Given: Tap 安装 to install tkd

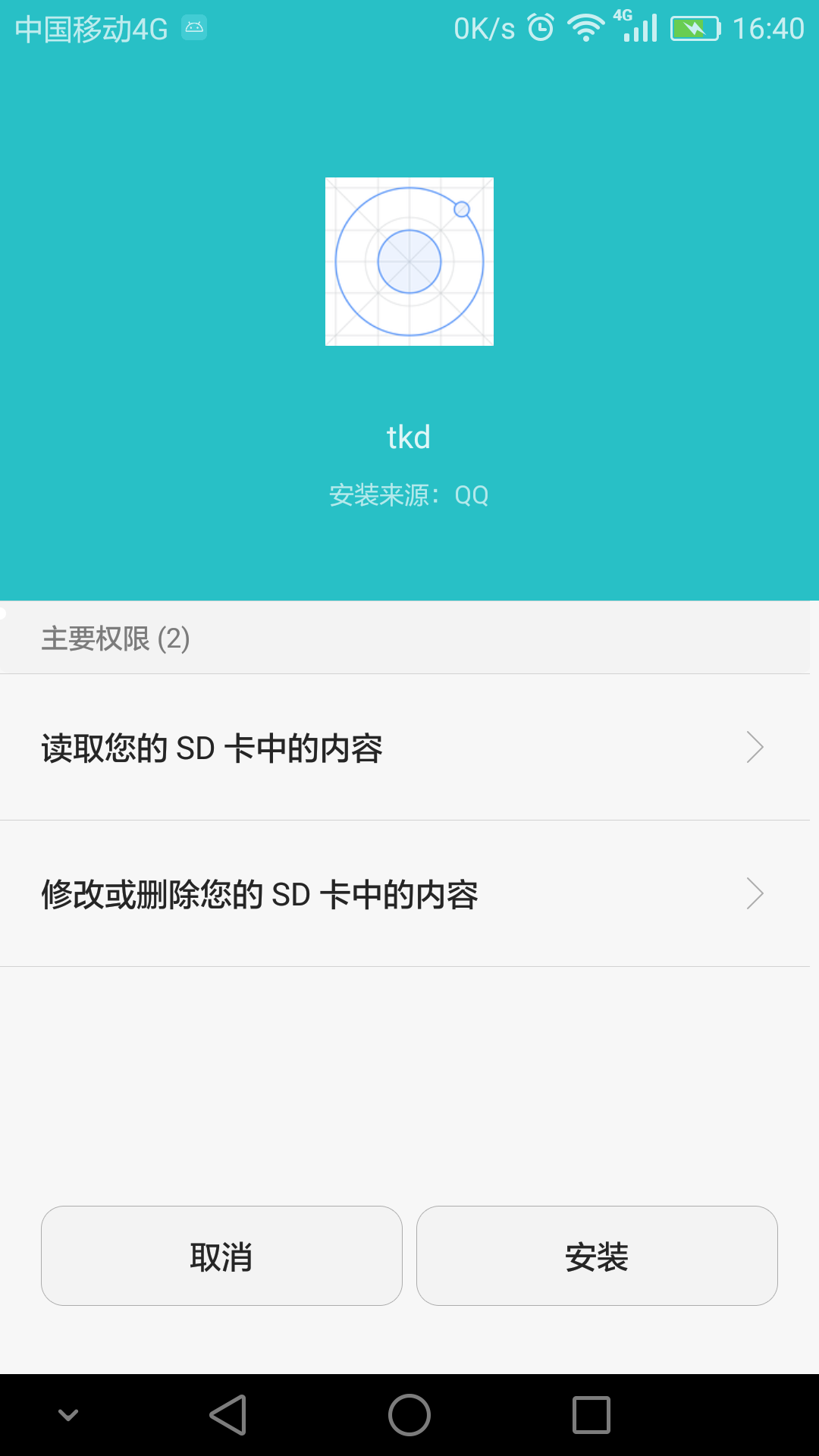Looking at the screenshot, I should pos(597,1256).
